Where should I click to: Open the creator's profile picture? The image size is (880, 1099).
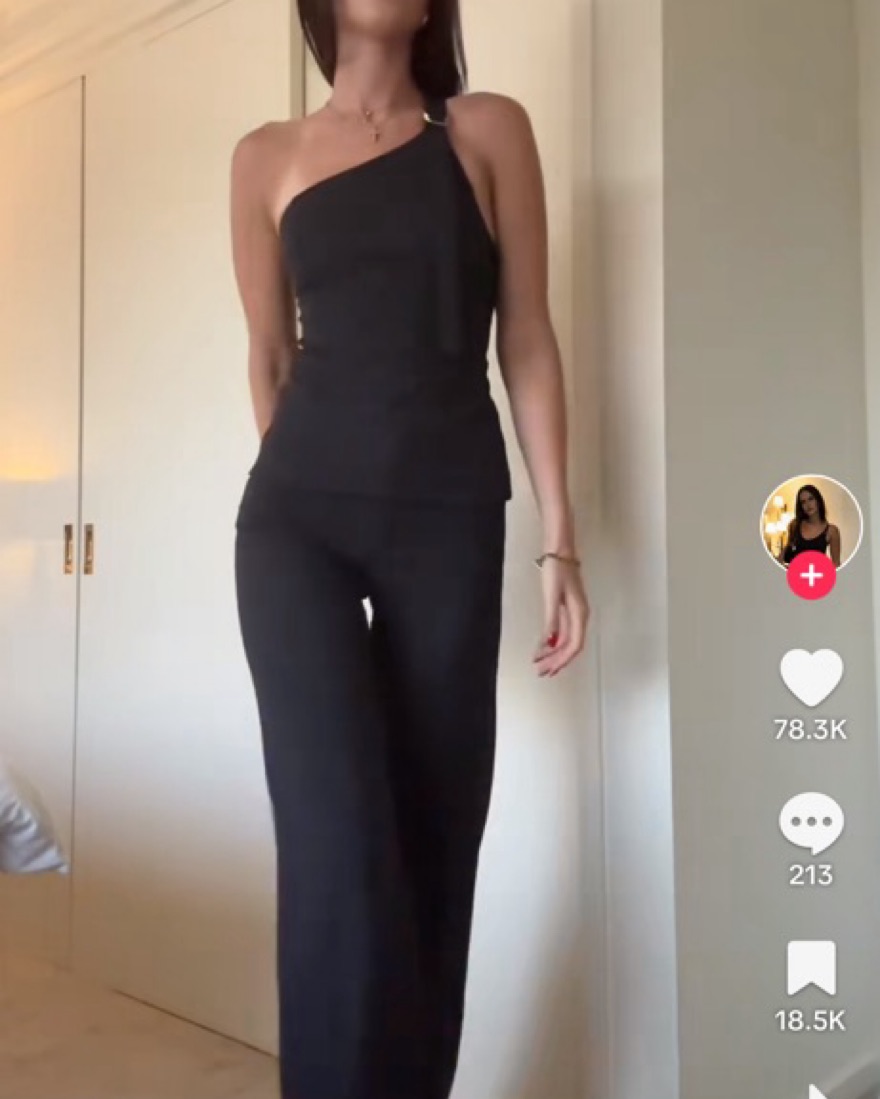pos(811,520)
